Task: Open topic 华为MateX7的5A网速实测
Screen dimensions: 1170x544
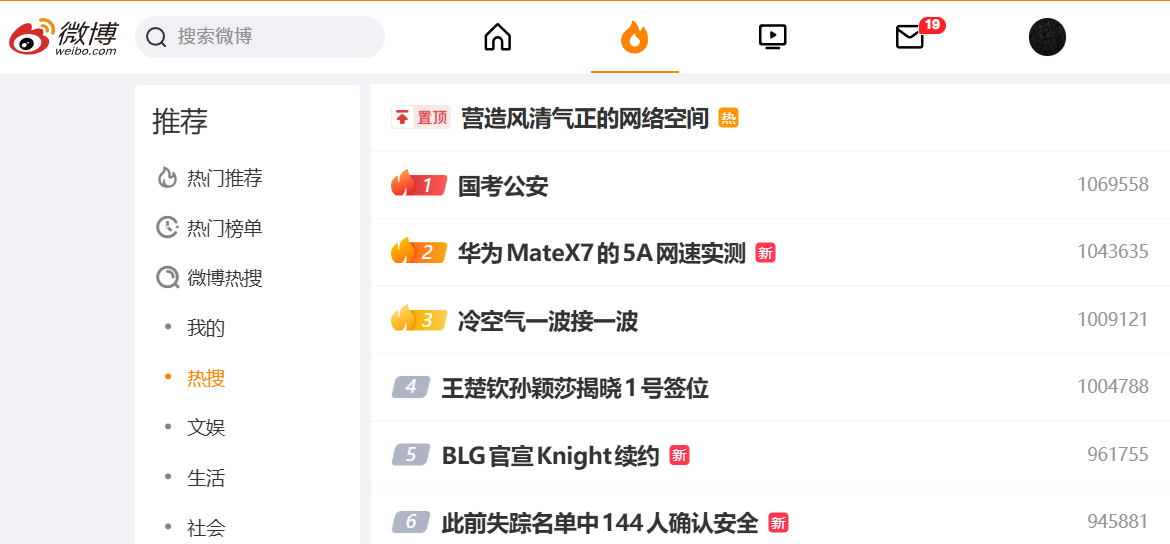Action: (601, 253)
